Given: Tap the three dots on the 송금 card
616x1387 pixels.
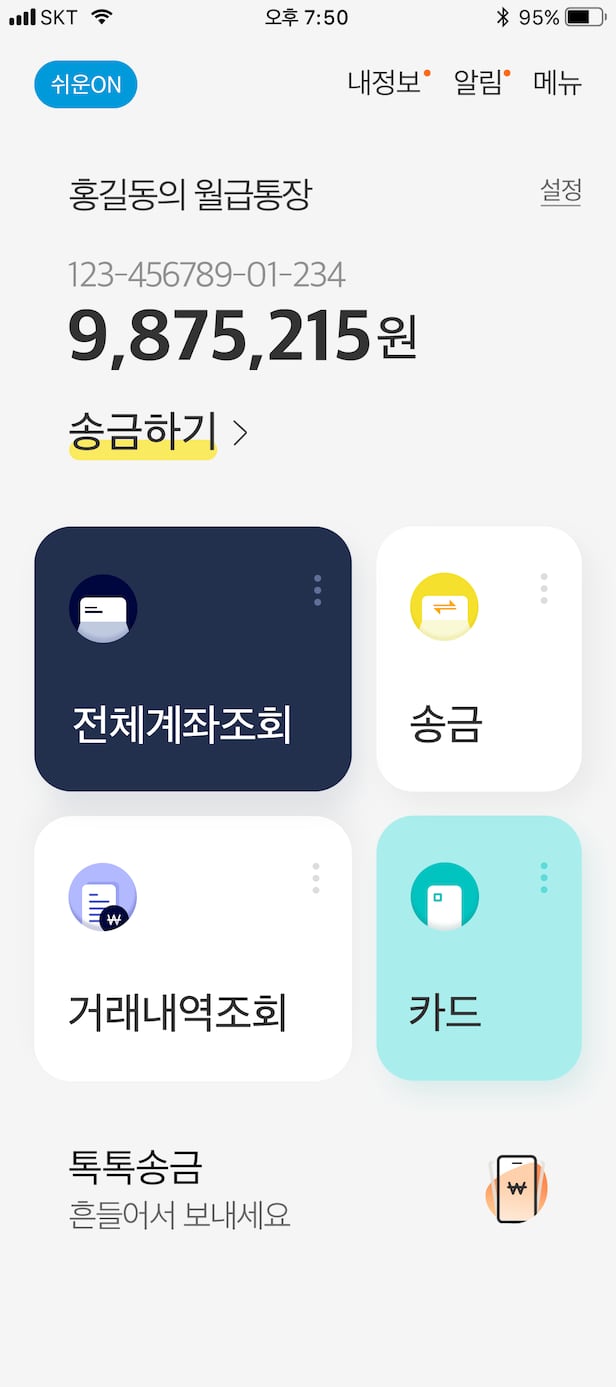Looking at the screenshot, I should point(544,588).
